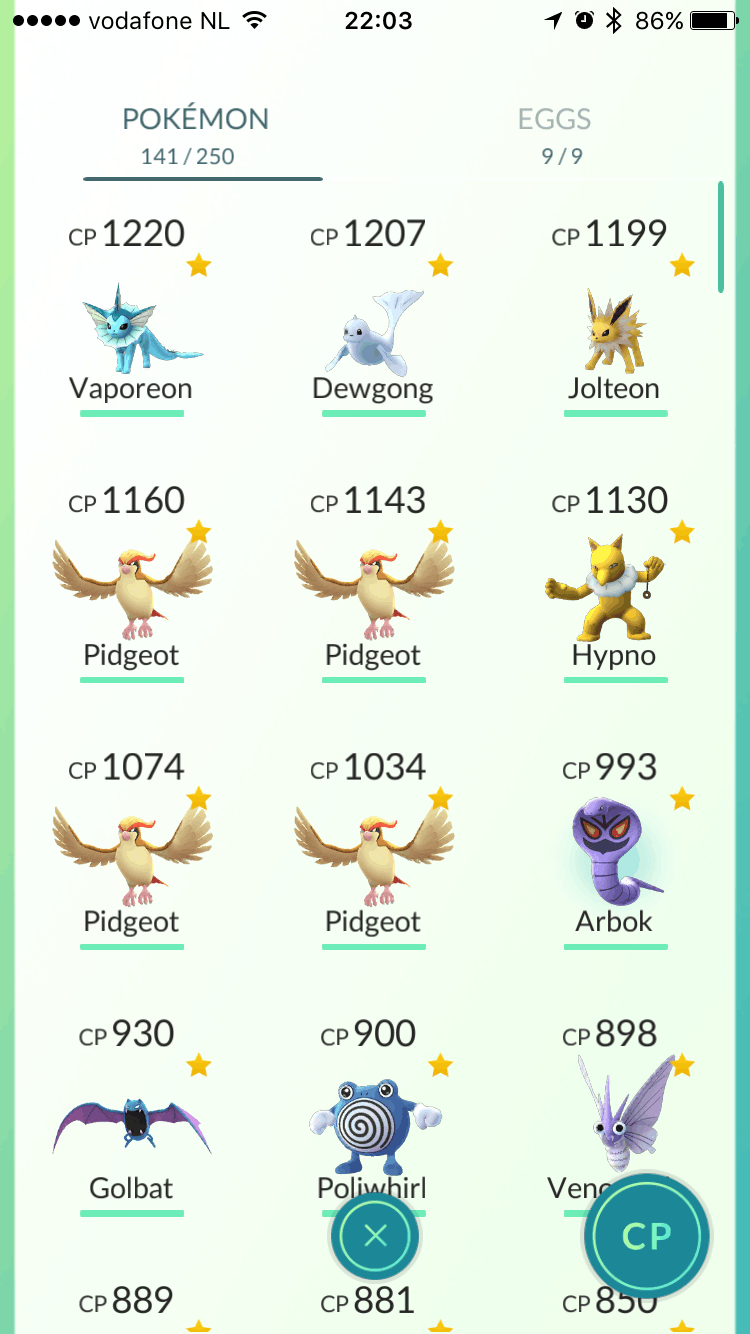
Task: Close the Pokémon list
Action: (375, 1236)
